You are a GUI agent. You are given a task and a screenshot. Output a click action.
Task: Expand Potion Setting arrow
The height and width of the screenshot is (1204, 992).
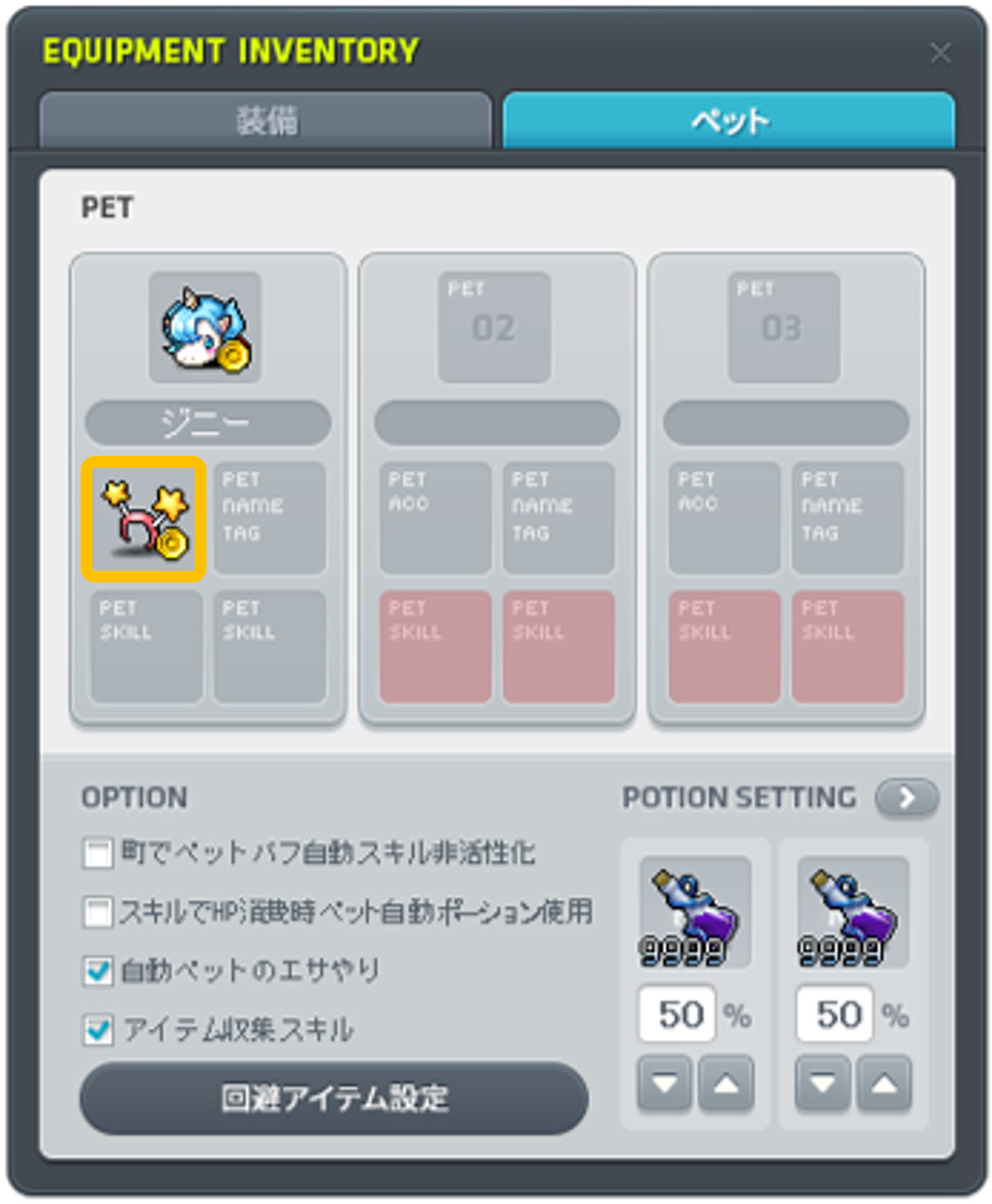point(906,798)
